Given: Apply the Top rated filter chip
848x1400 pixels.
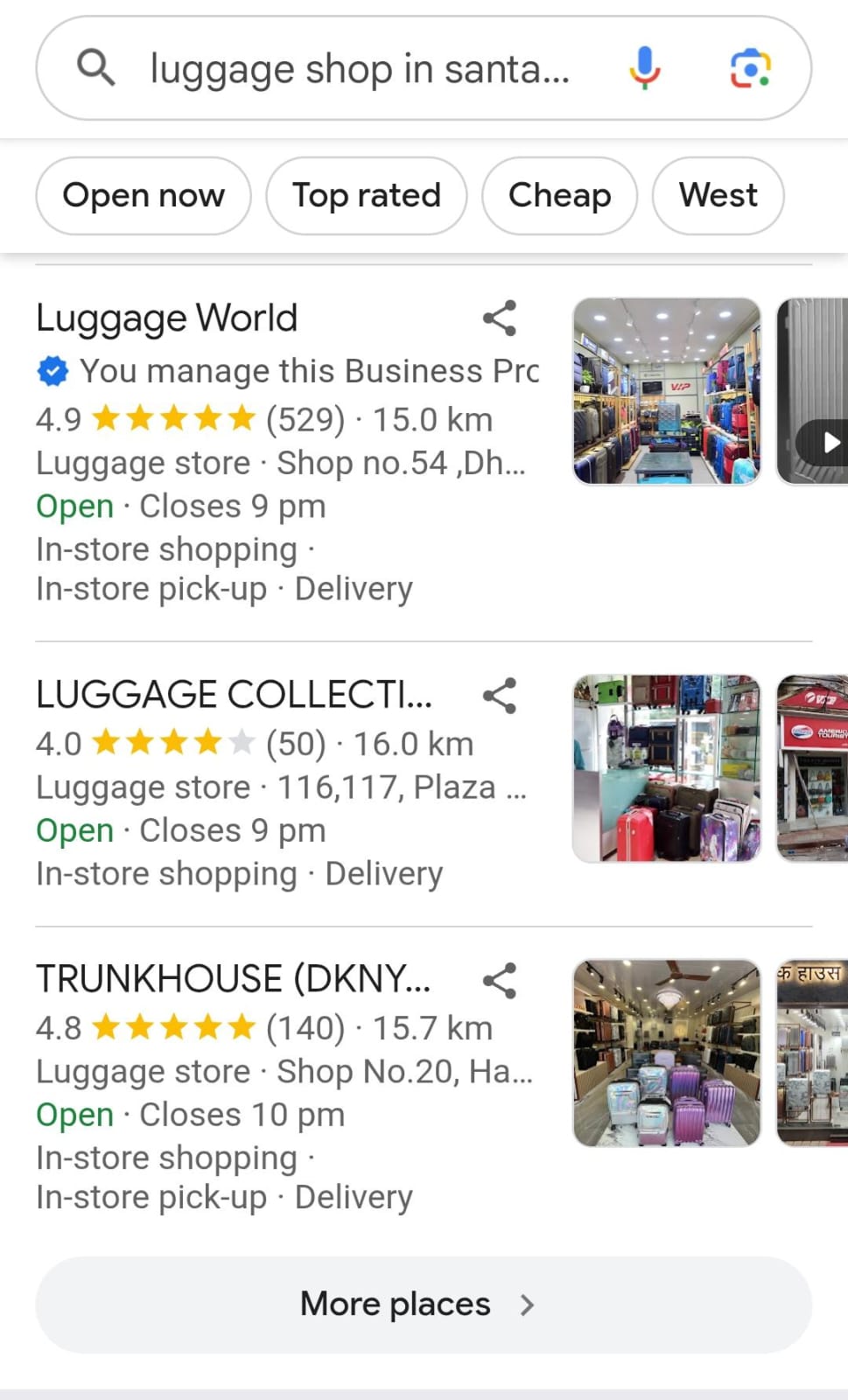Looking at the screenshot, I should point(366,195).
